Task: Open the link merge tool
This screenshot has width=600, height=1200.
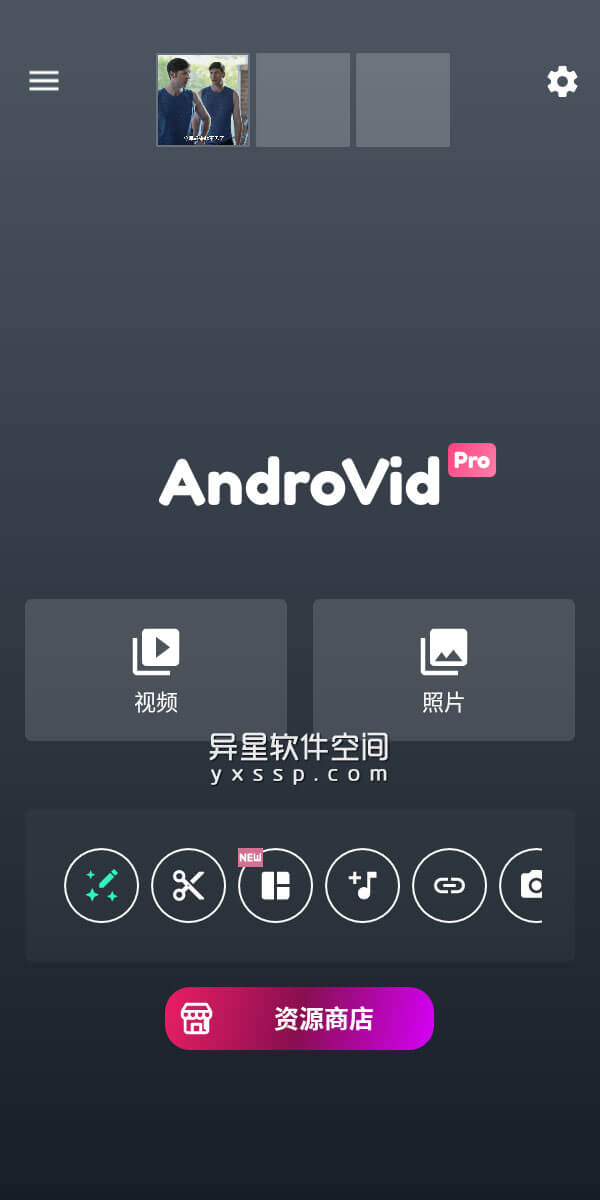Action: 449,885
